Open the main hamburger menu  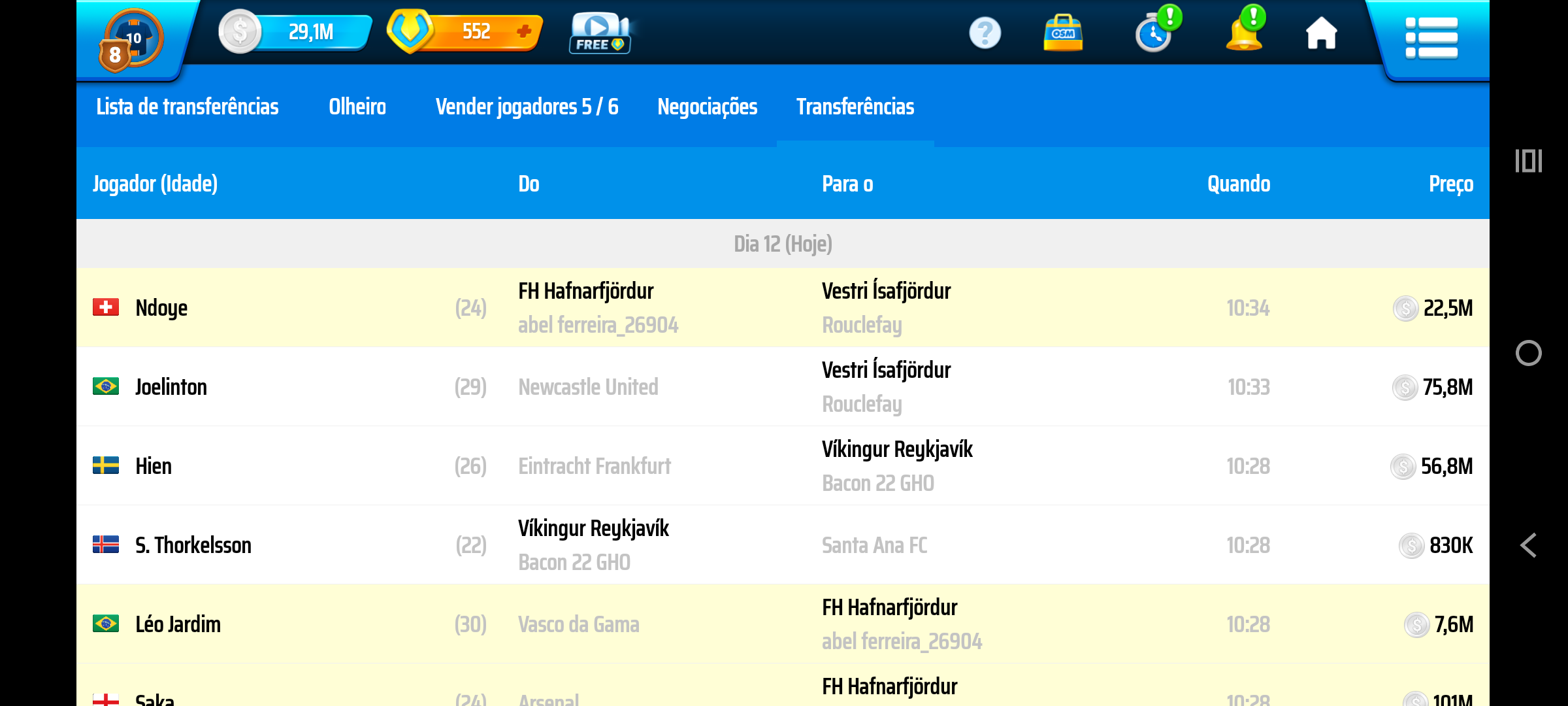pos(1431,38)
